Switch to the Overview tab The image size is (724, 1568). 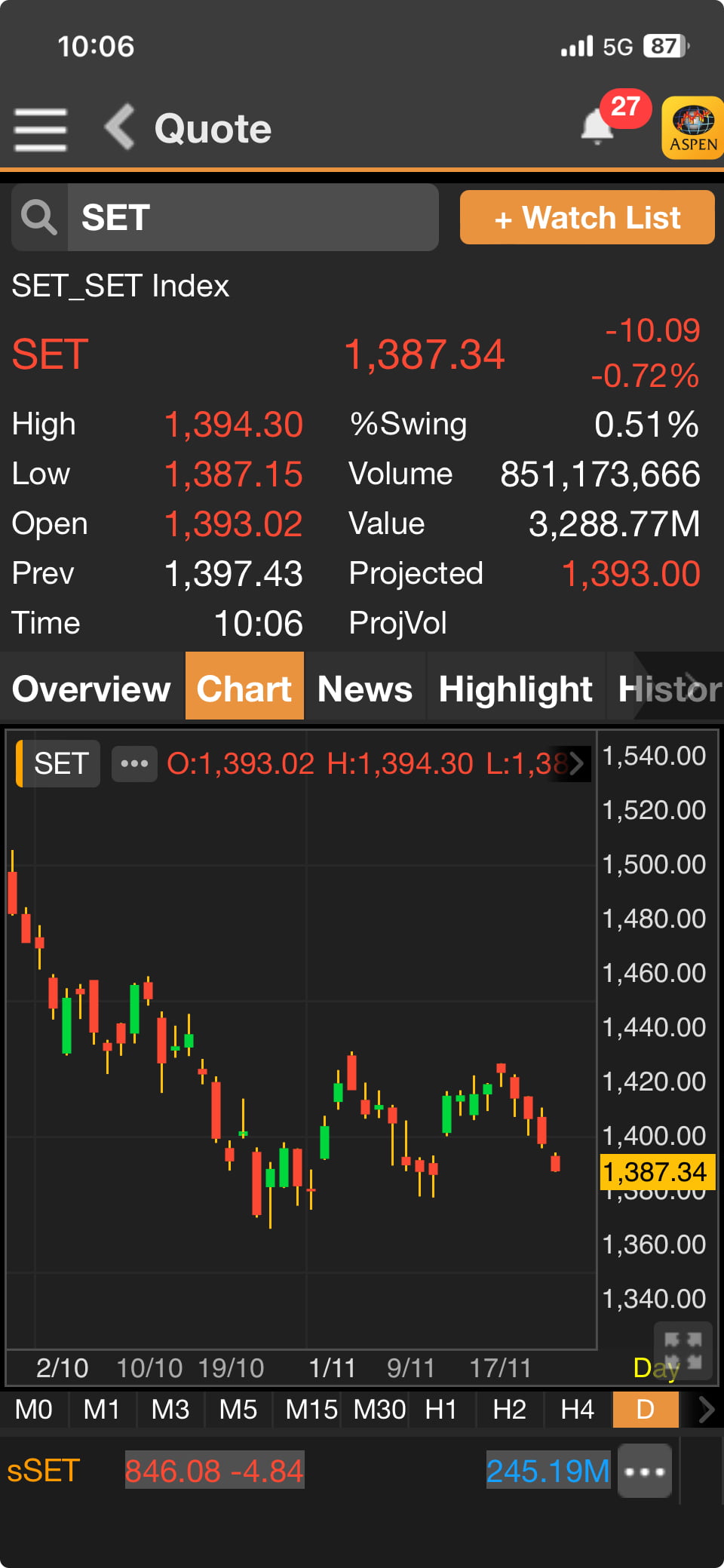click(91, 688)
